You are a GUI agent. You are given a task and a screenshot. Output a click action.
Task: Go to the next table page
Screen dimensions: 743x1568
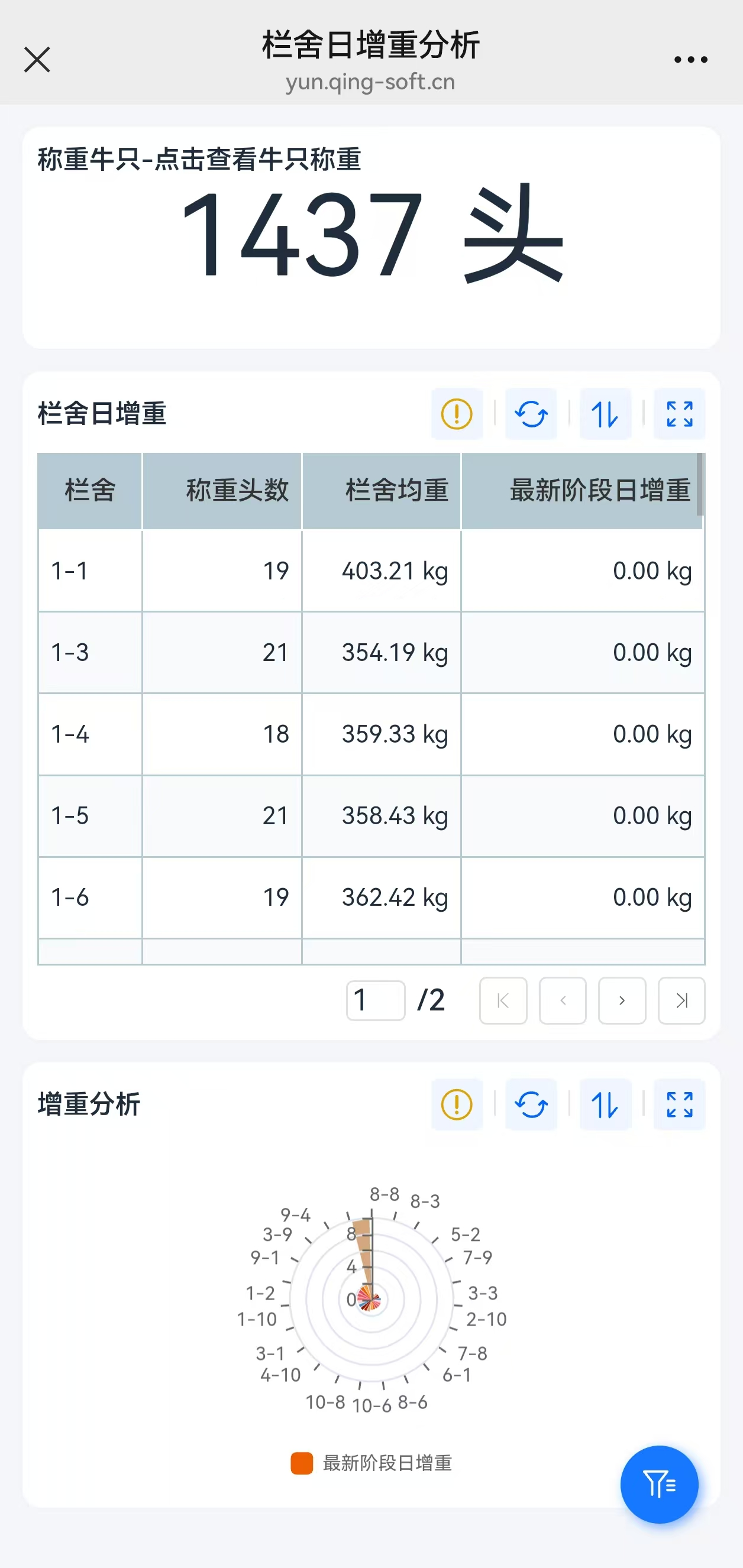[622, 1000]
